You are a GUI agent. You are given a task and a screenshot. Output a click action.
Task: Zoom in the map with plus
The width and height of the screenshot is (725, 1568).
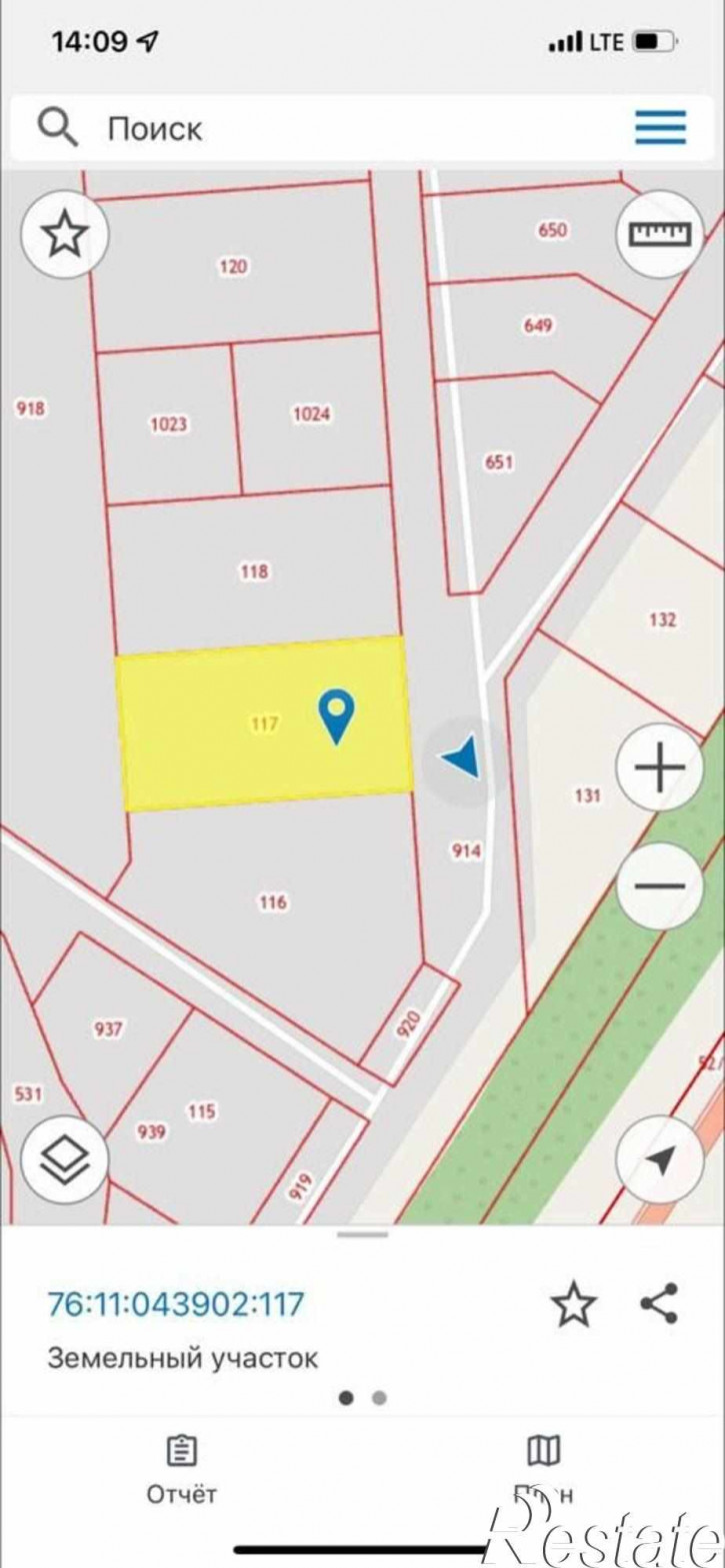tap(660, 770)
